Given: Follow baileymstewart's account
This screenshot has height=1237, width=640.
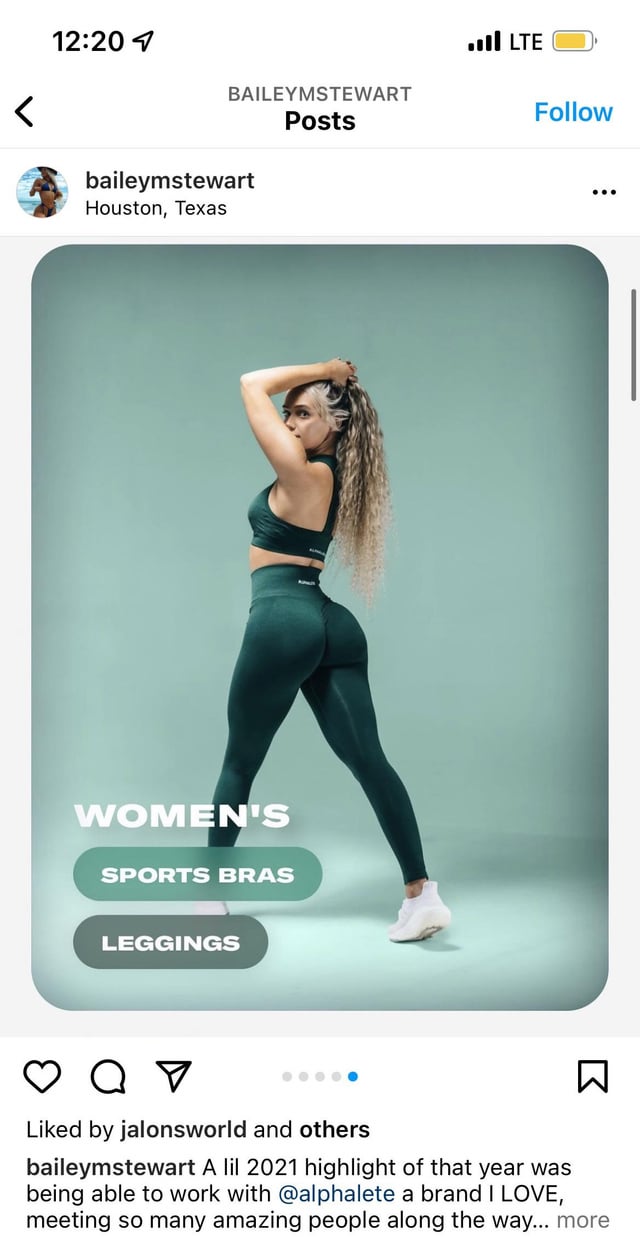Looking at the screenshot, I should point(572,112).
